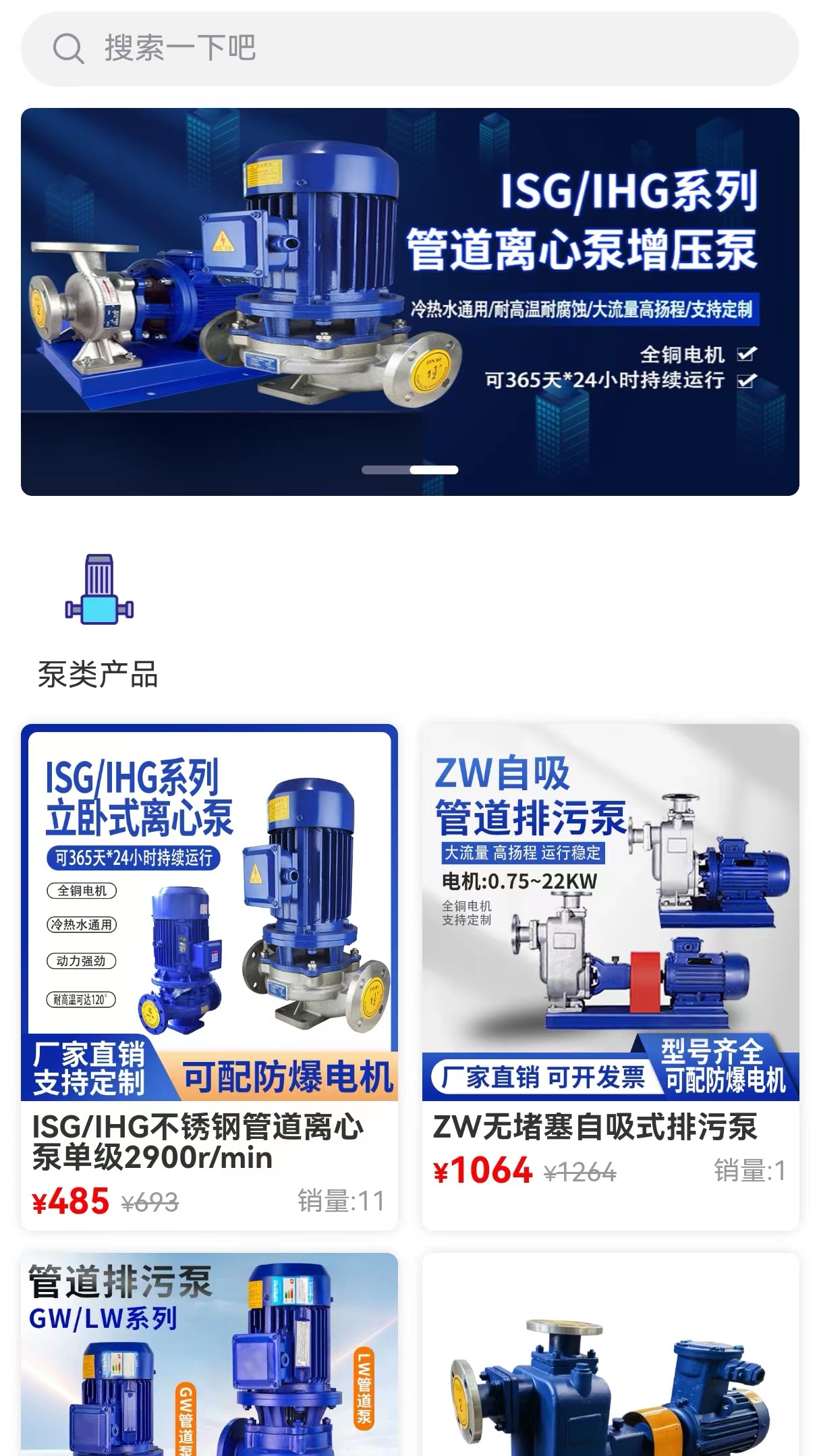The height and width of the screenshot is (1456, 819).
Task: Tap the 全铜电机 feature tag on ISG/IHG card
Action: point(80,891)
